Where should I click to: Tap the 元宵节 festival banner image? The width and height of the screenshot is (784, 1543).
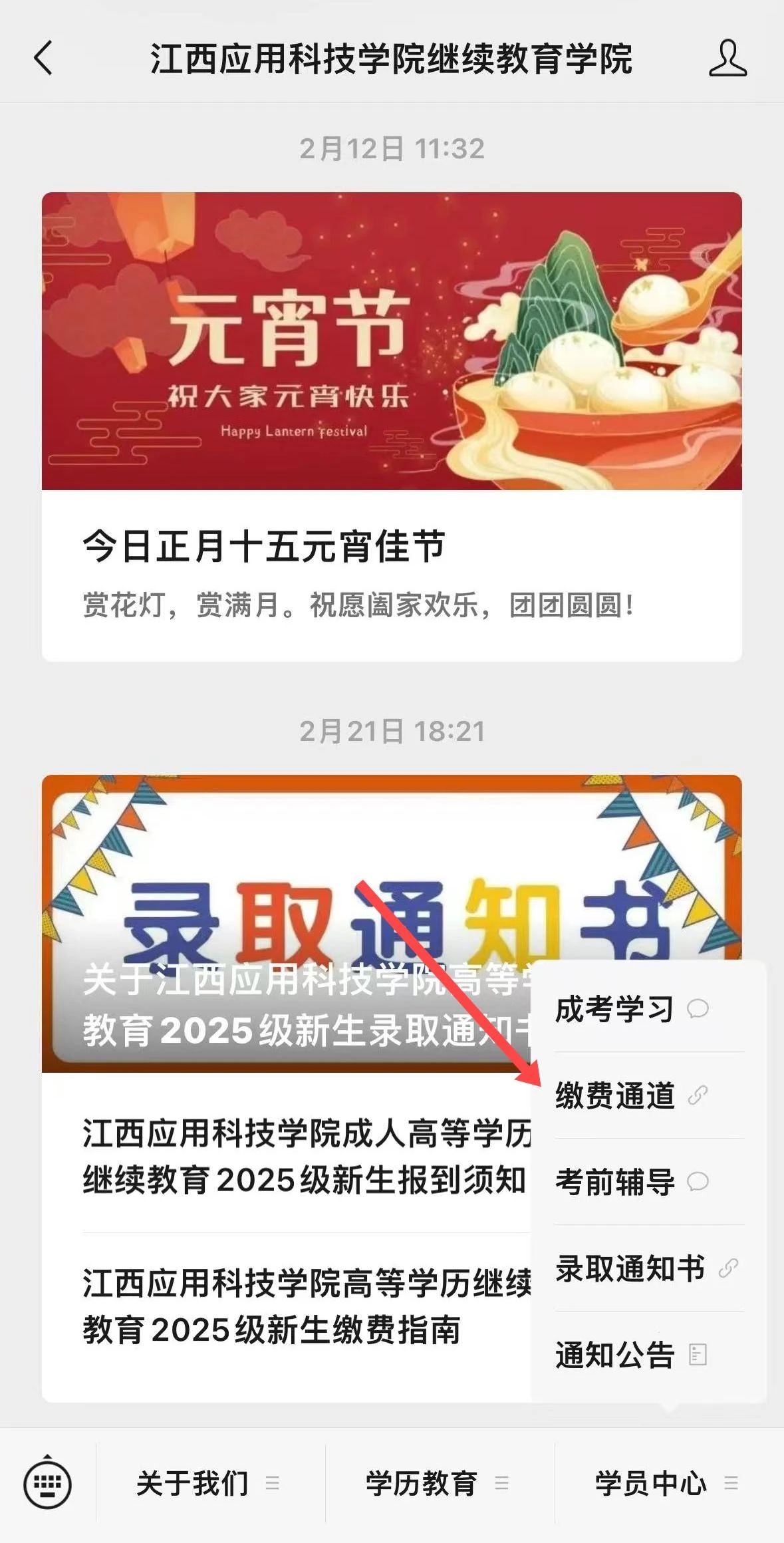coord(392,339)
